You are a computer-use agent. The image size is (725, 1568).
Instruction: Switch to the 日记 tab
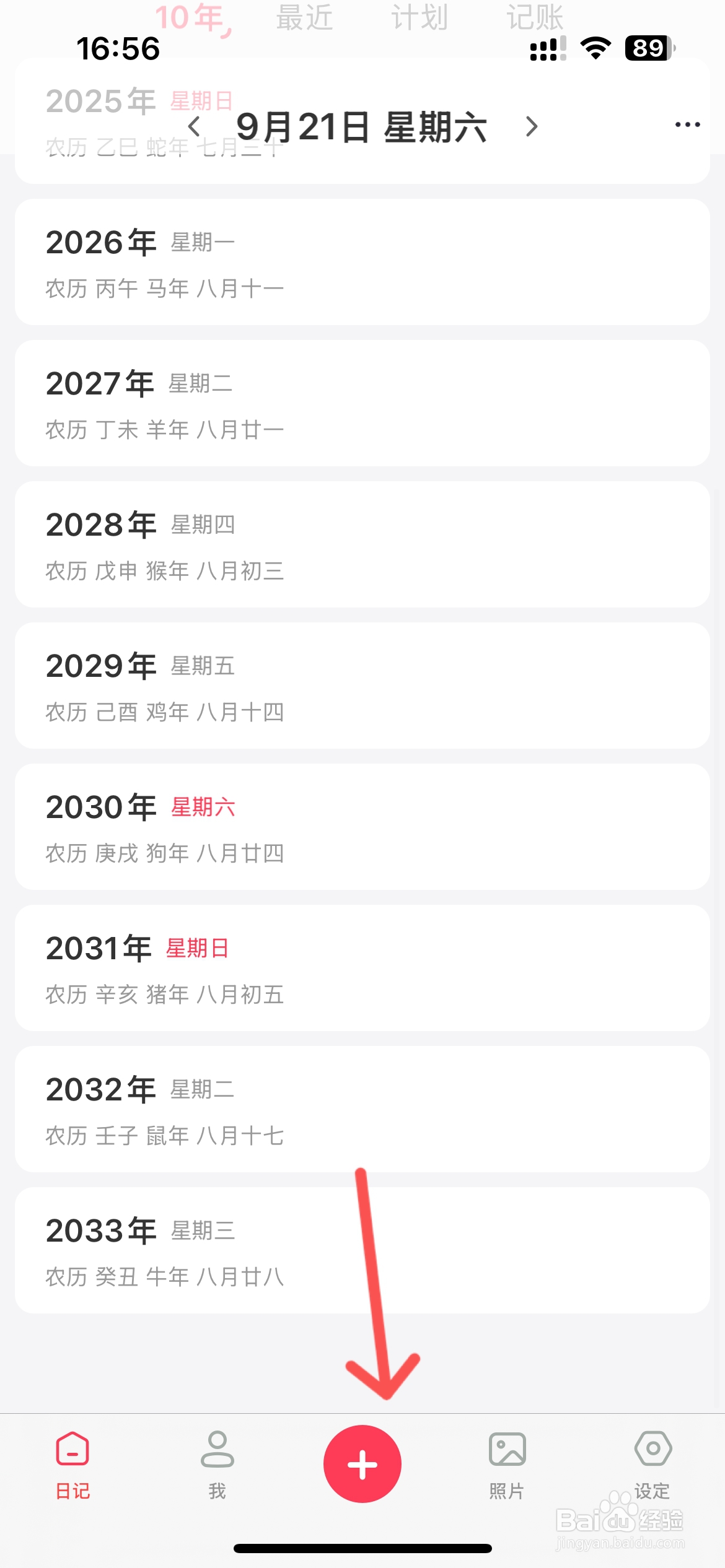point(72,1465)
